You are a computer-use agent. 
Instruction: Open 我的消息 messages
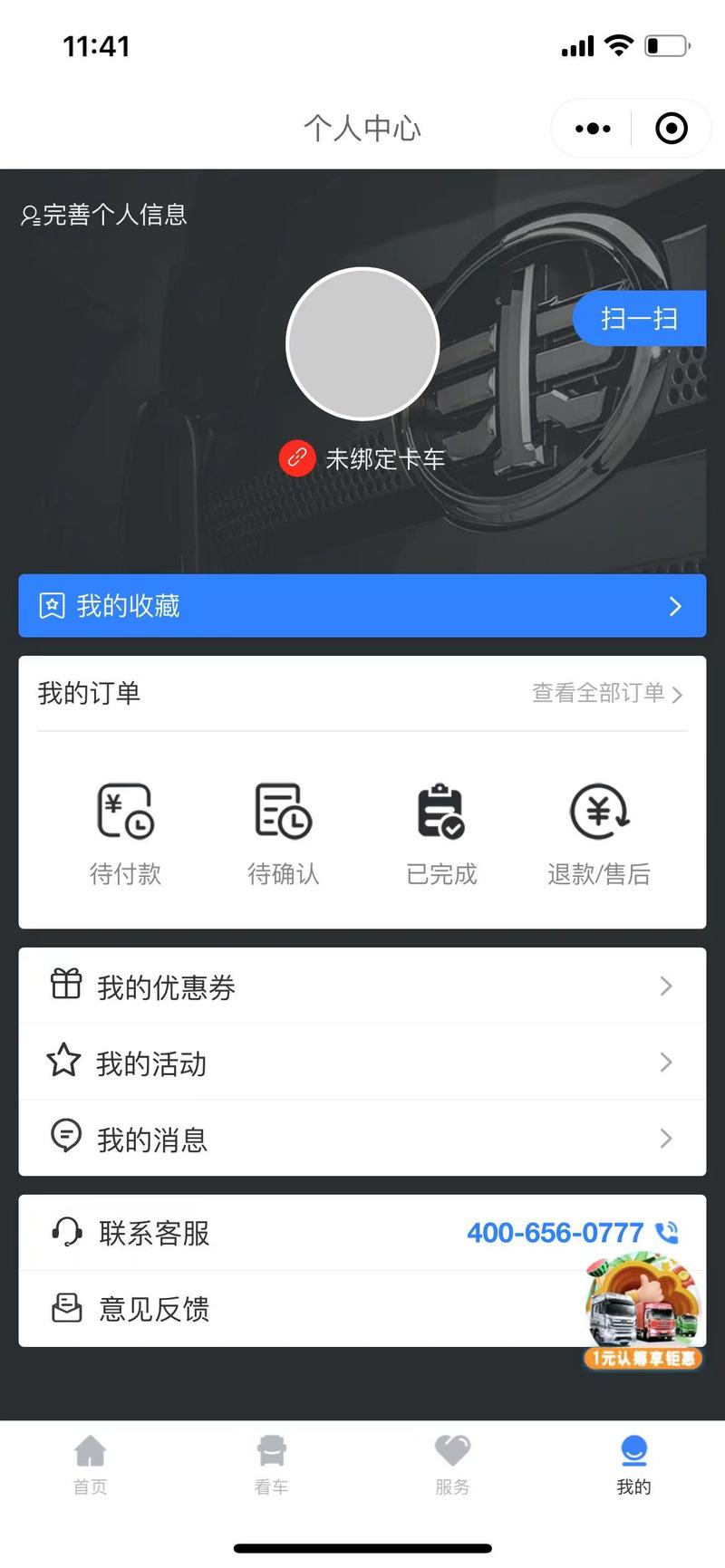[362, 1138]
